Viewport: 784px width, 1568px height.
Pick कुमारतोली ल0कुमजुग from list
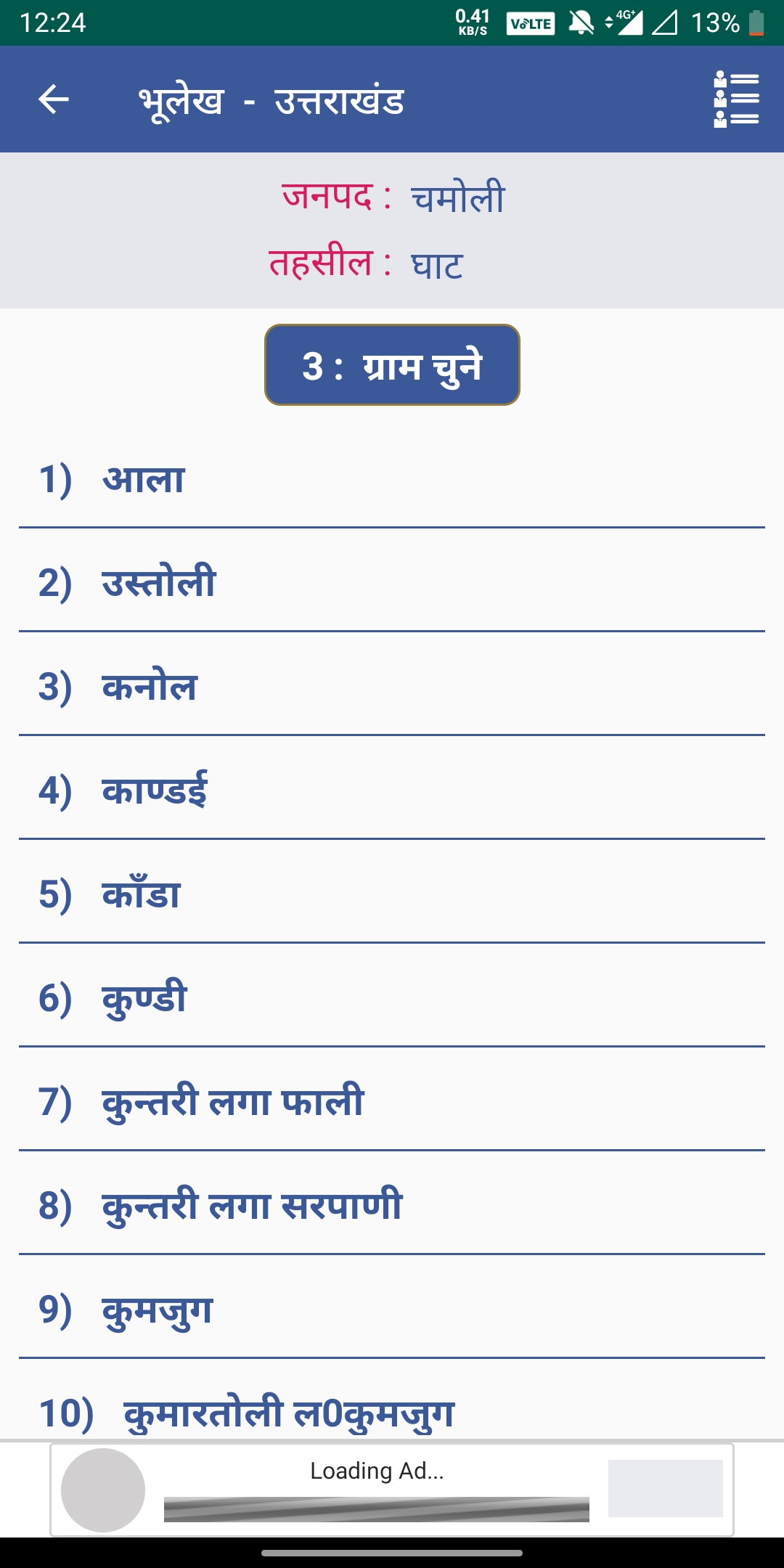click(392, 1412)
